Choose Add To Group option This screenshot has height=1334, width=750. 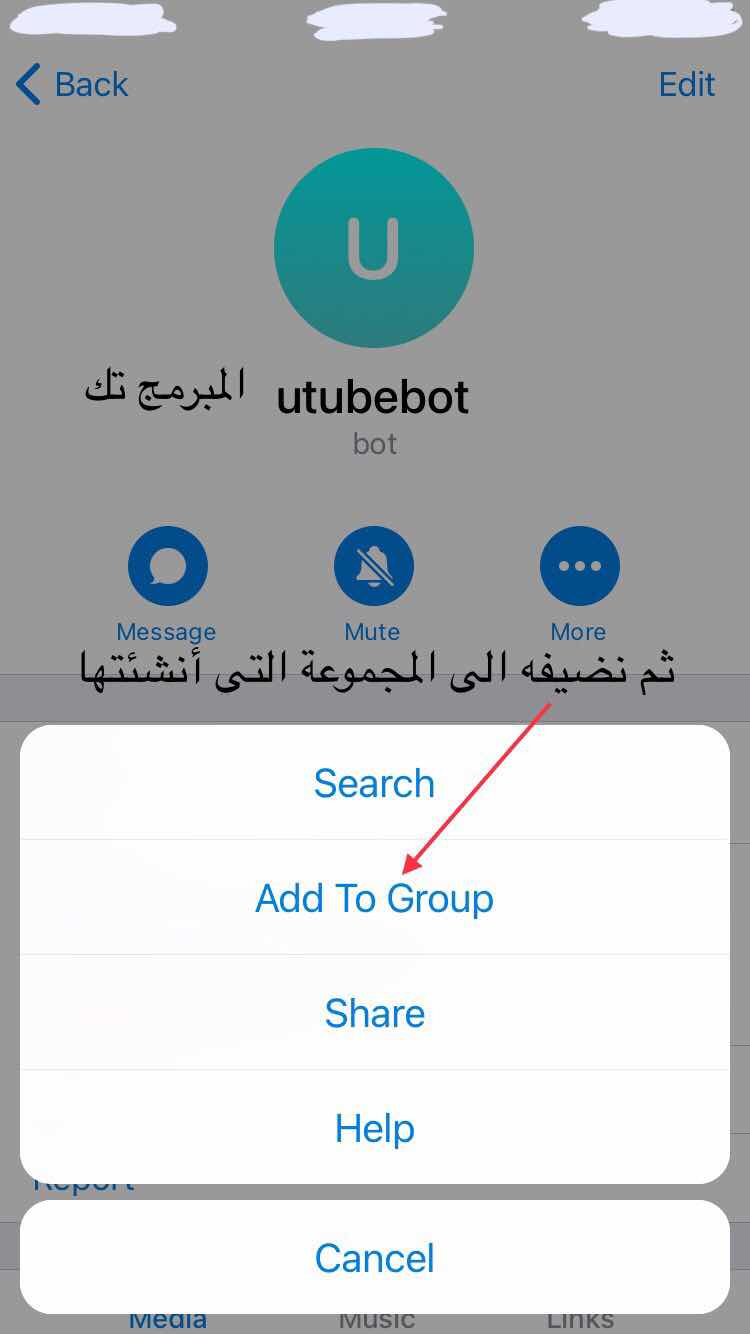375,897
